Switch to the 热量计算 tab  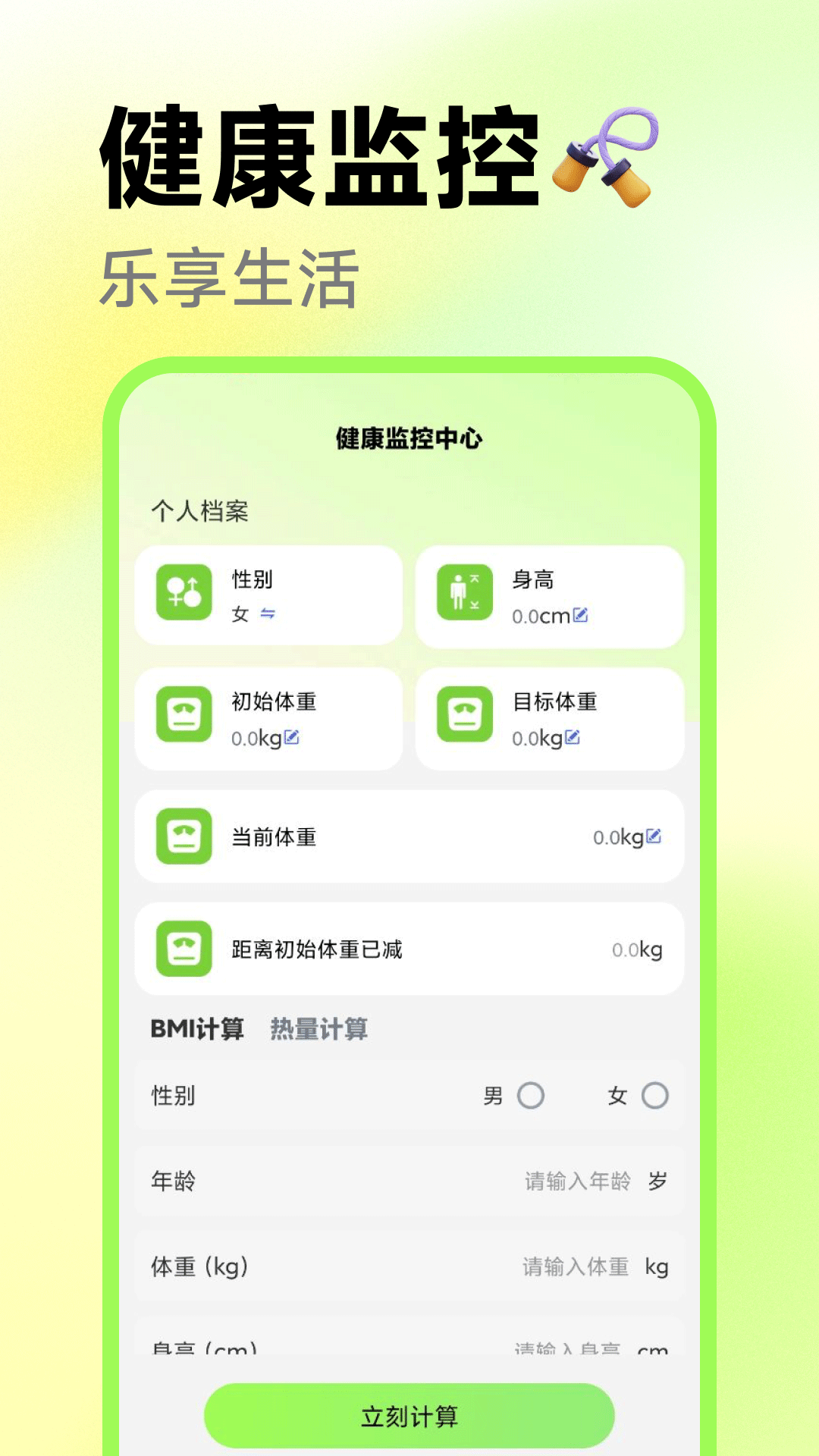pyautogui.click(x=321, y=1030)
